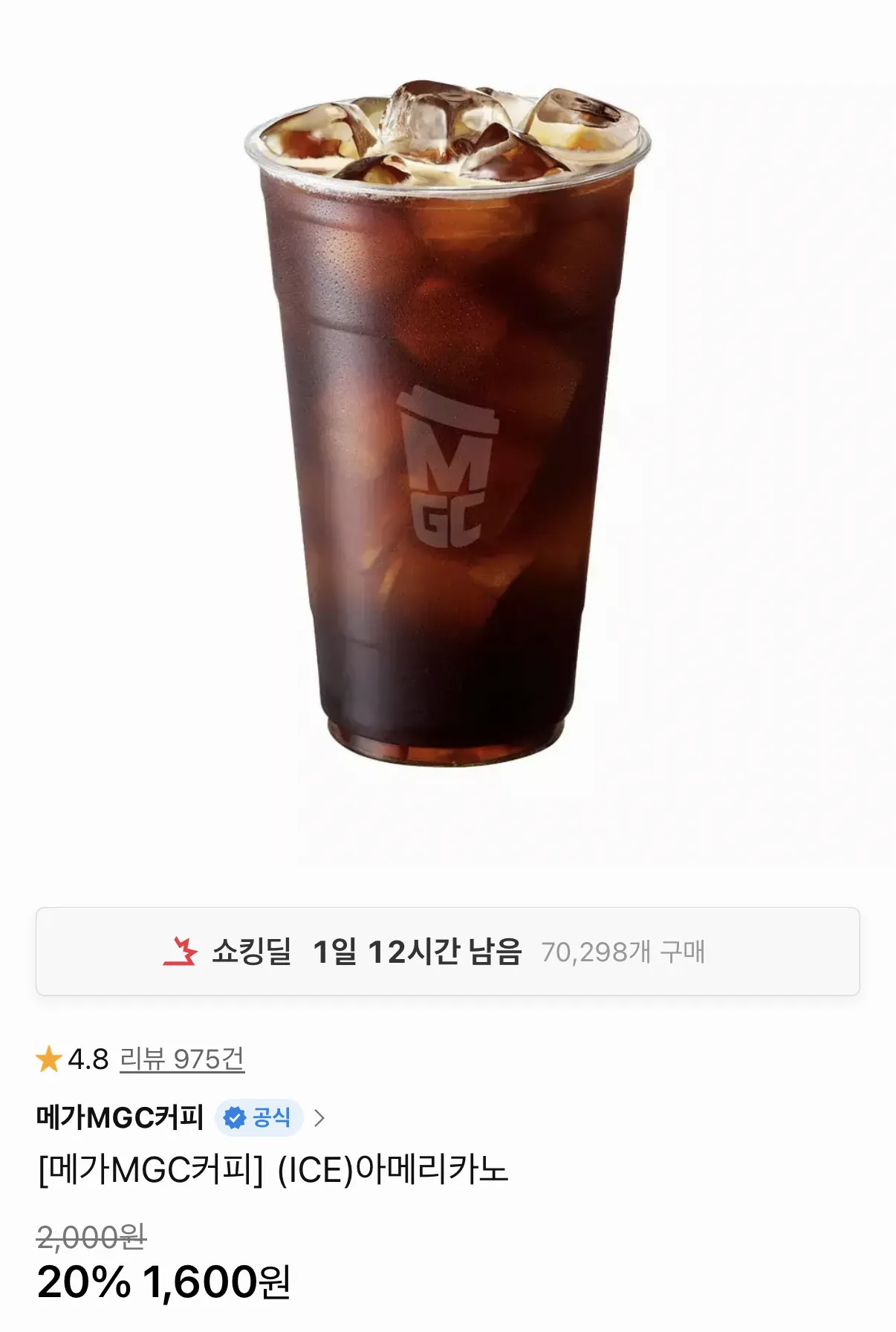Open the 리뷰 975건 reviews link

click(182, 1059)
